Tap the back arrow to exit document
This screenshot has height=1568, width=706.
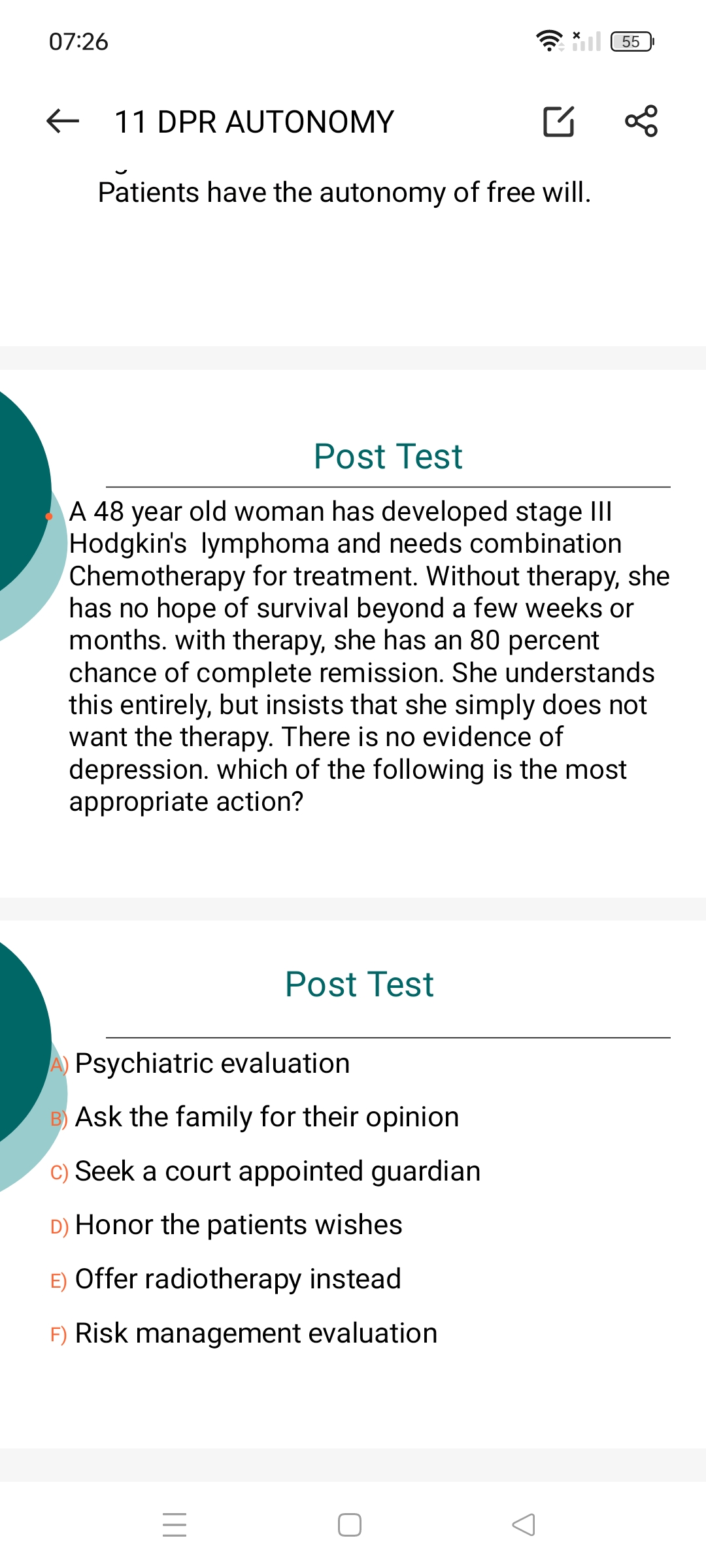pyautogui.click(x=63, y=122)
